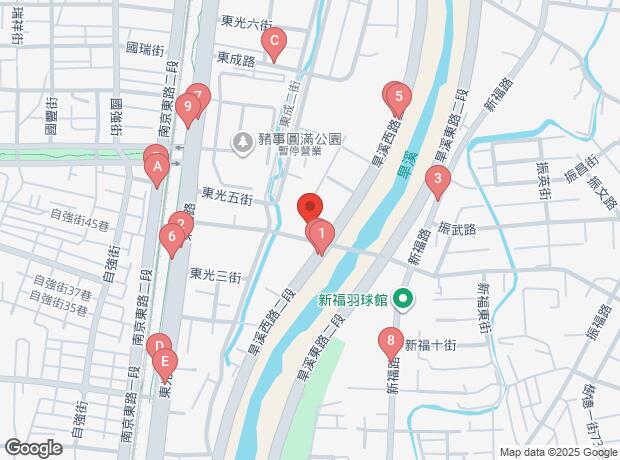Tap map marker number 9
The width and height of the screenshot is (620, 460).
(187, 107)
